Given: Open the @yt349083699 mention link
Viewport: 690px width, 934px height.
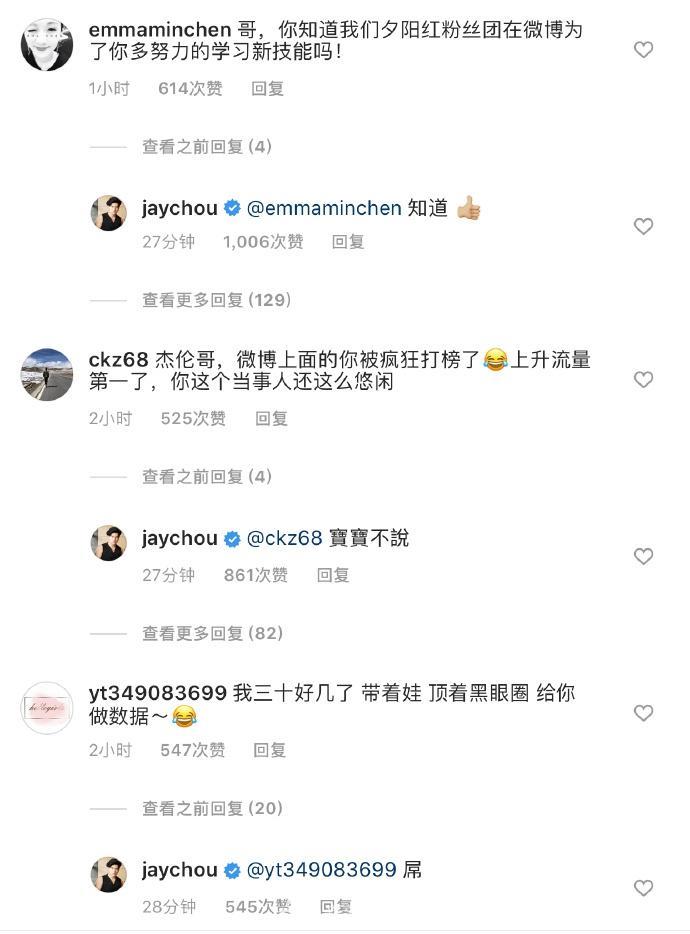Looking at the screenshot, I should point(321,870).
